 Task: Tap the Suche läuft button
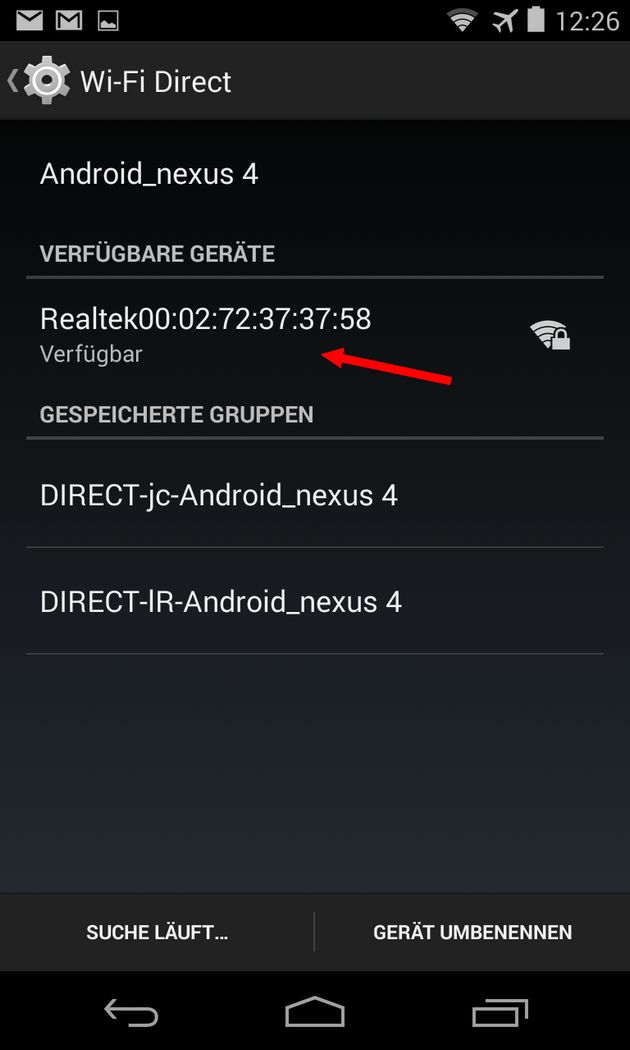click(x=157, y=932)
